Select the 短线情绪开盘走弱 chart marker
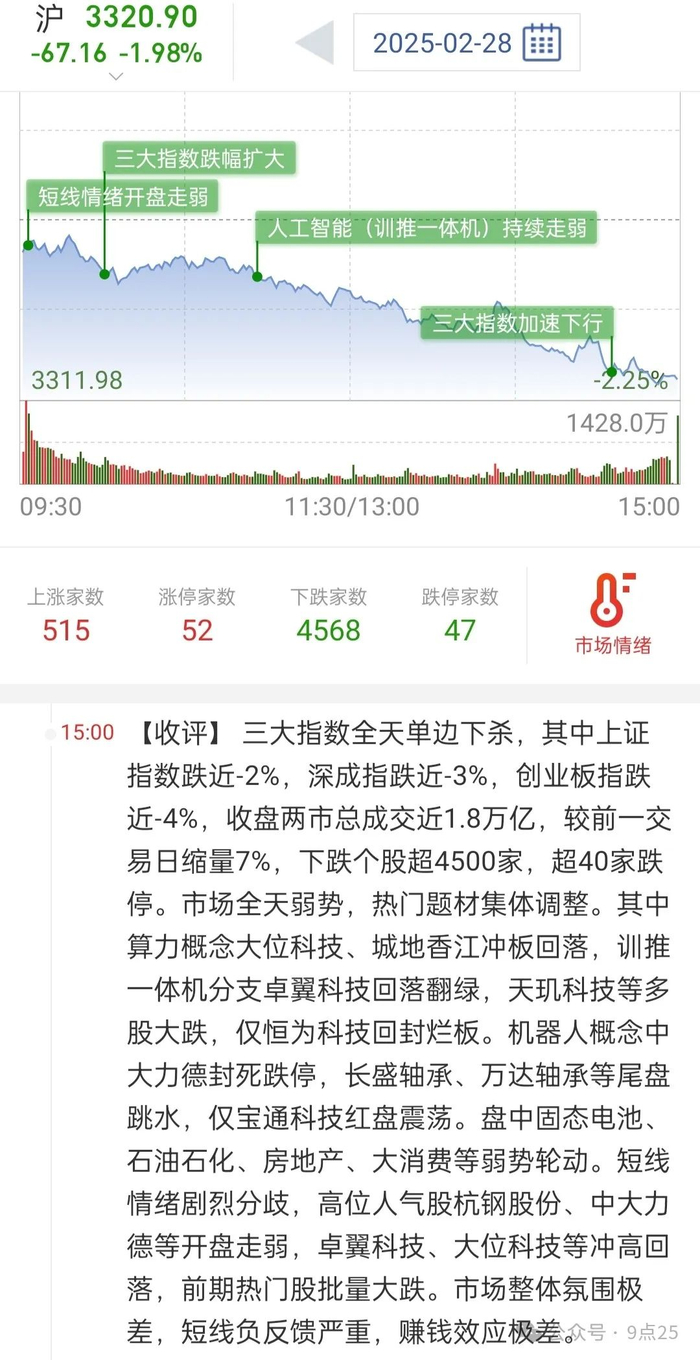 123,196
